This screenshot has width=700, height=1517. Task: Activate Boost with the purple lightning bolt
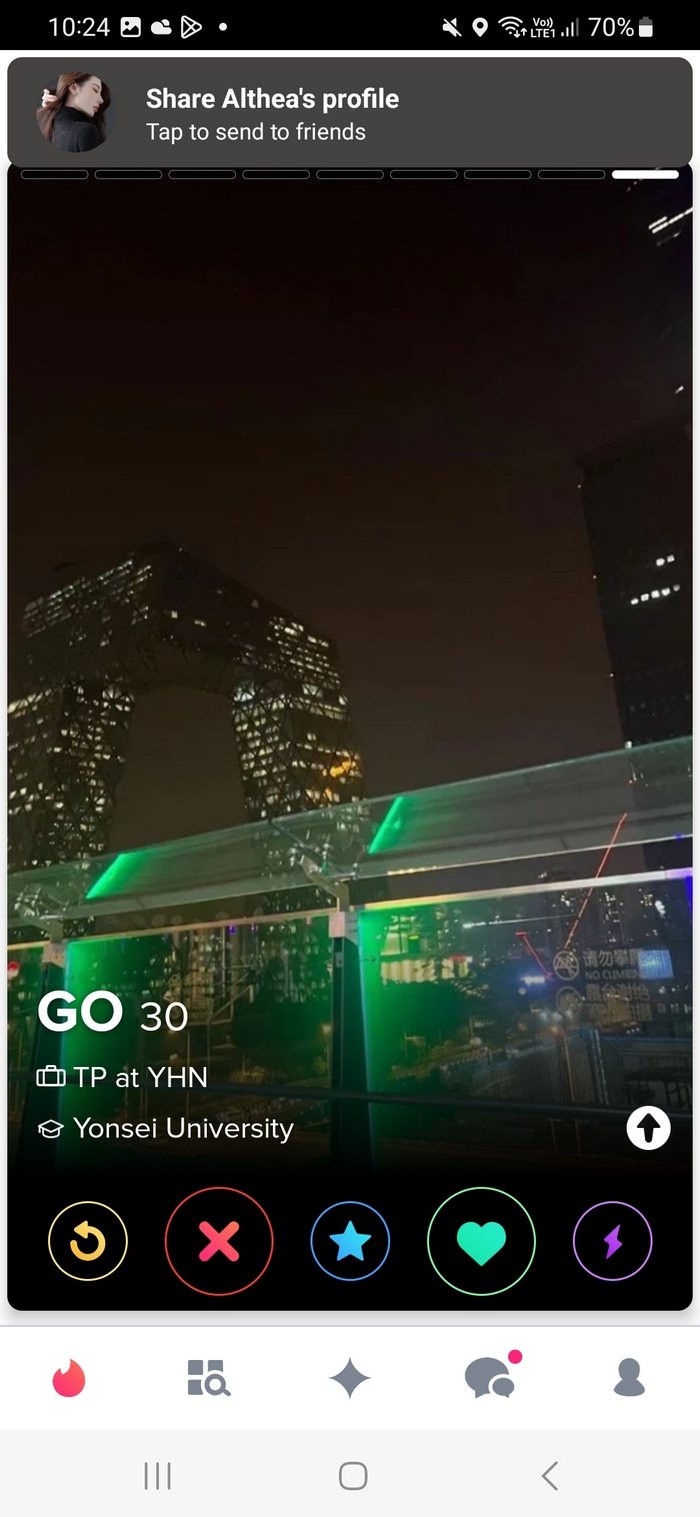(612, 1241)
